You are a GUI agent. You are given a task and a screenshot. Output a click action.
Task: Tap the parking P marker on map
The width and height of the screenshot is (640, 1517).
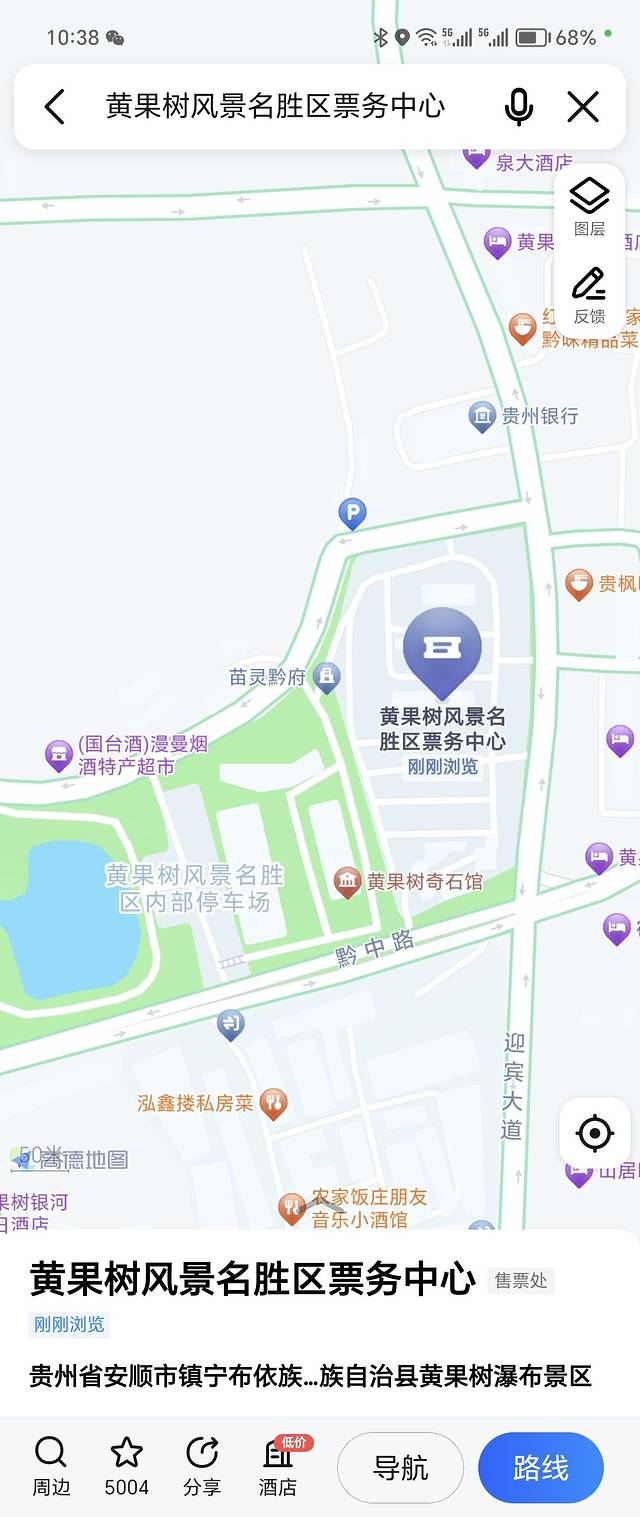pos(352,515)
